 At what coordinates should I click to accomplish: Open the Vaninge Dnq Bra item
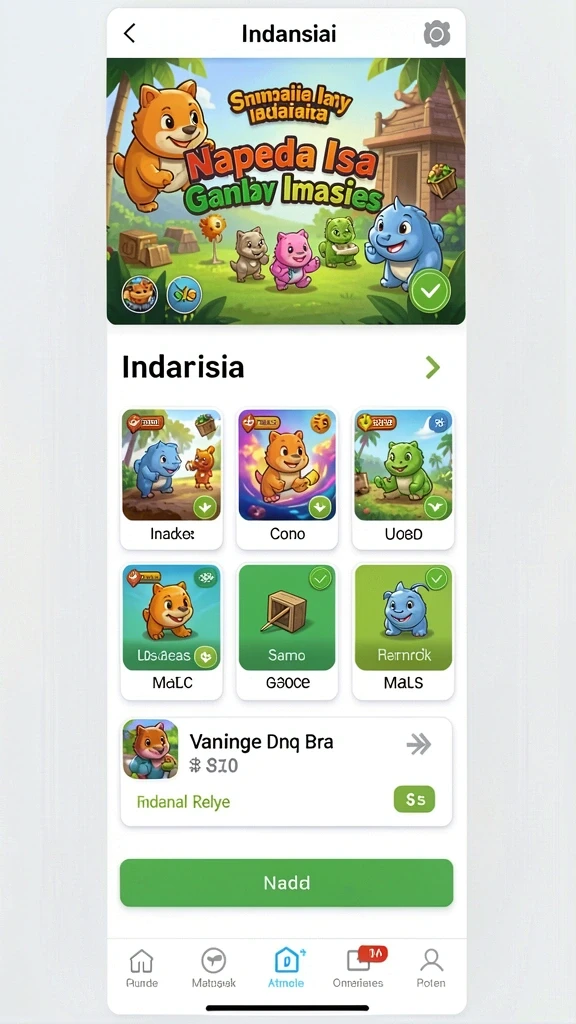click(x=286, y=772)
